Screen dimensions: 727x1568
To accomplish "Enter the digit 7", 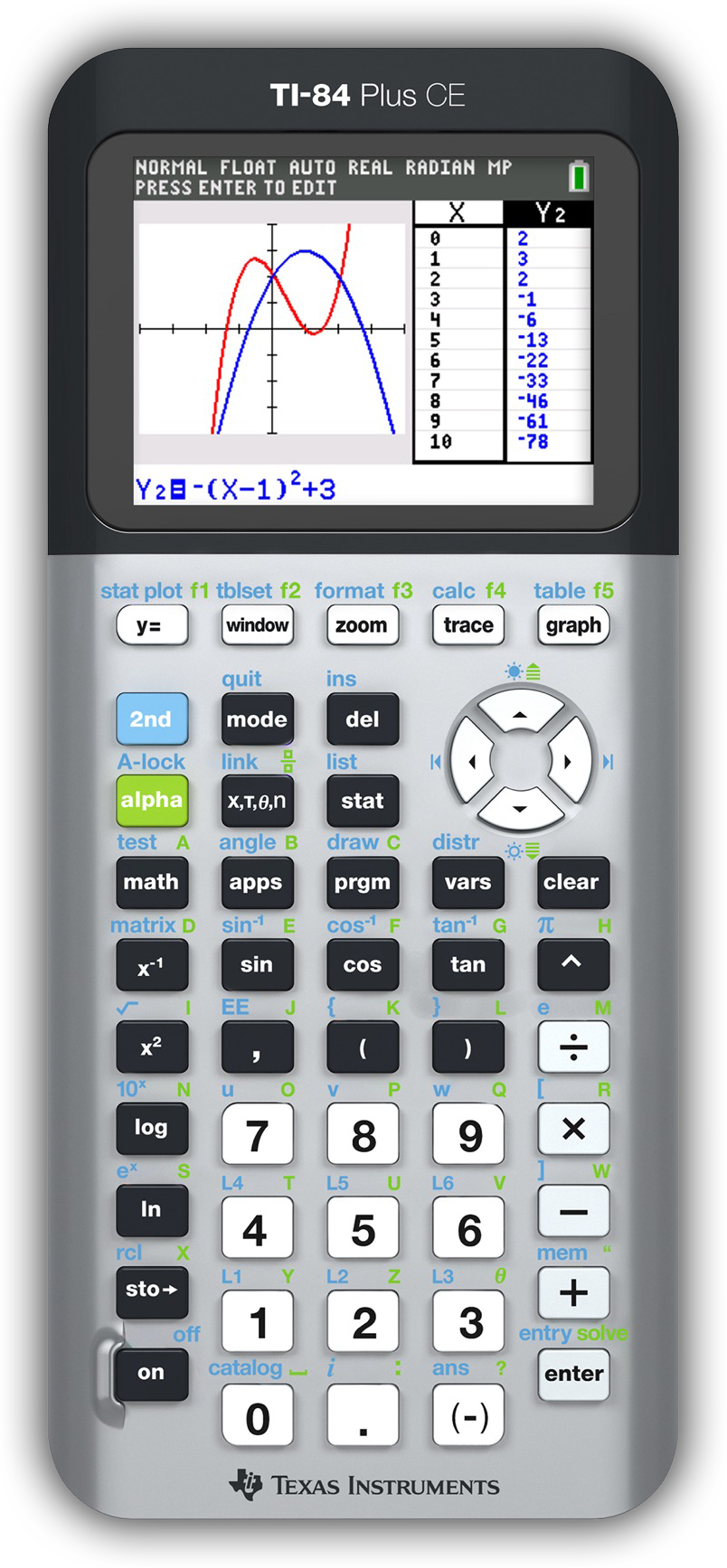I will click(258, 1134).
